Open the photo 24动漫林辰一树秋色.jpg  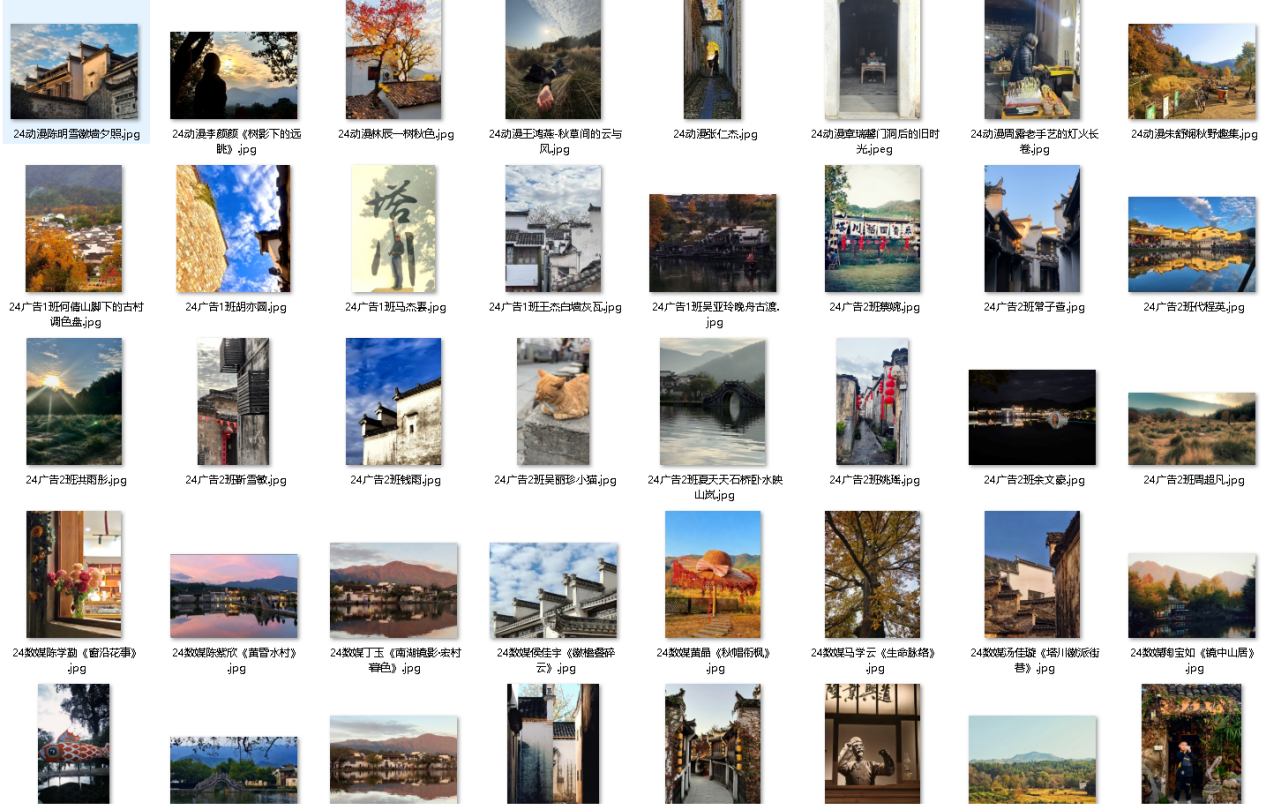tap(393, 60)
